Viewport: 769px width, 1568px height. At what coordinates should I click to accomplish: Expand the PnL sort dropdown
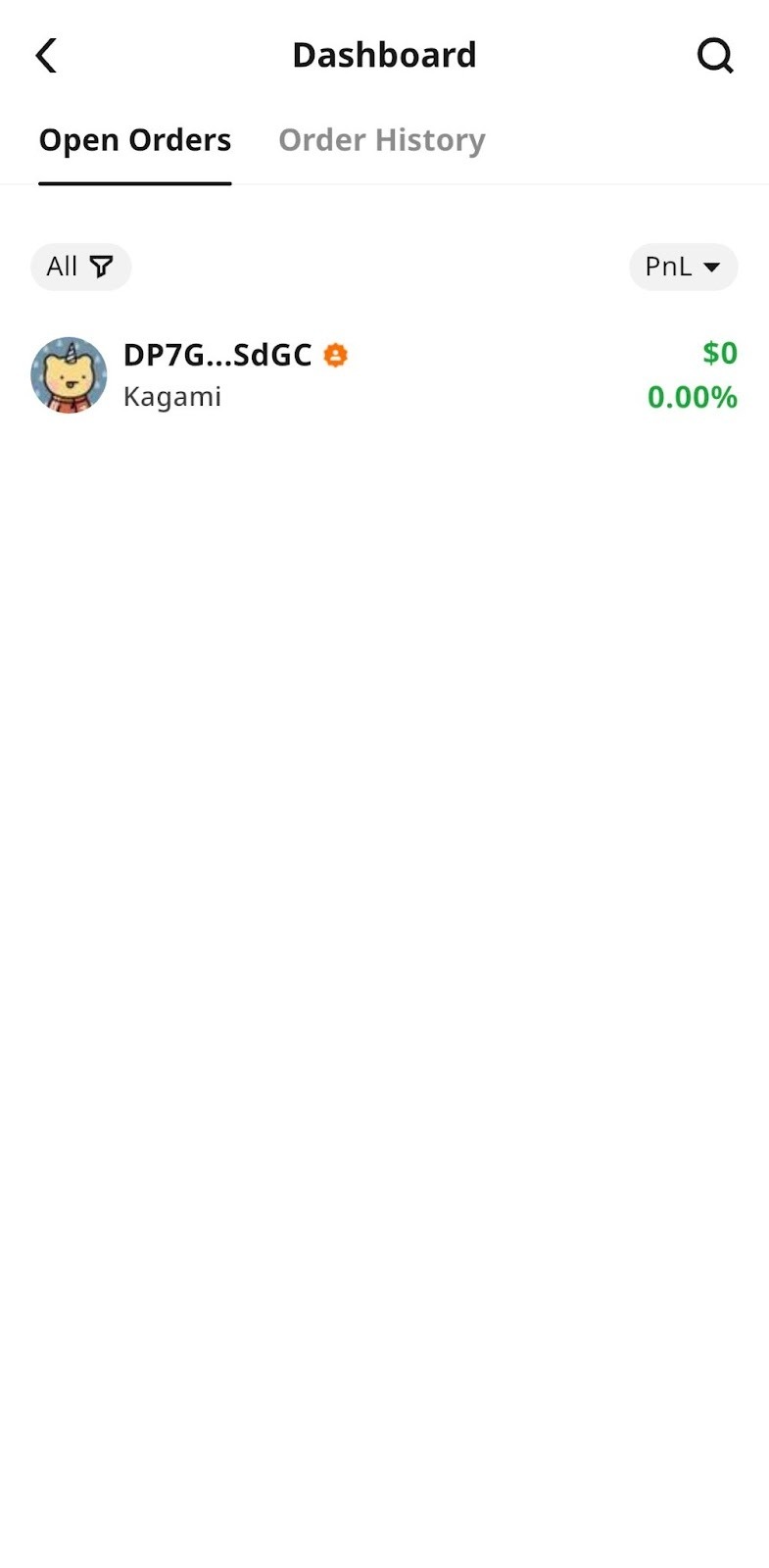pos(683,267)
